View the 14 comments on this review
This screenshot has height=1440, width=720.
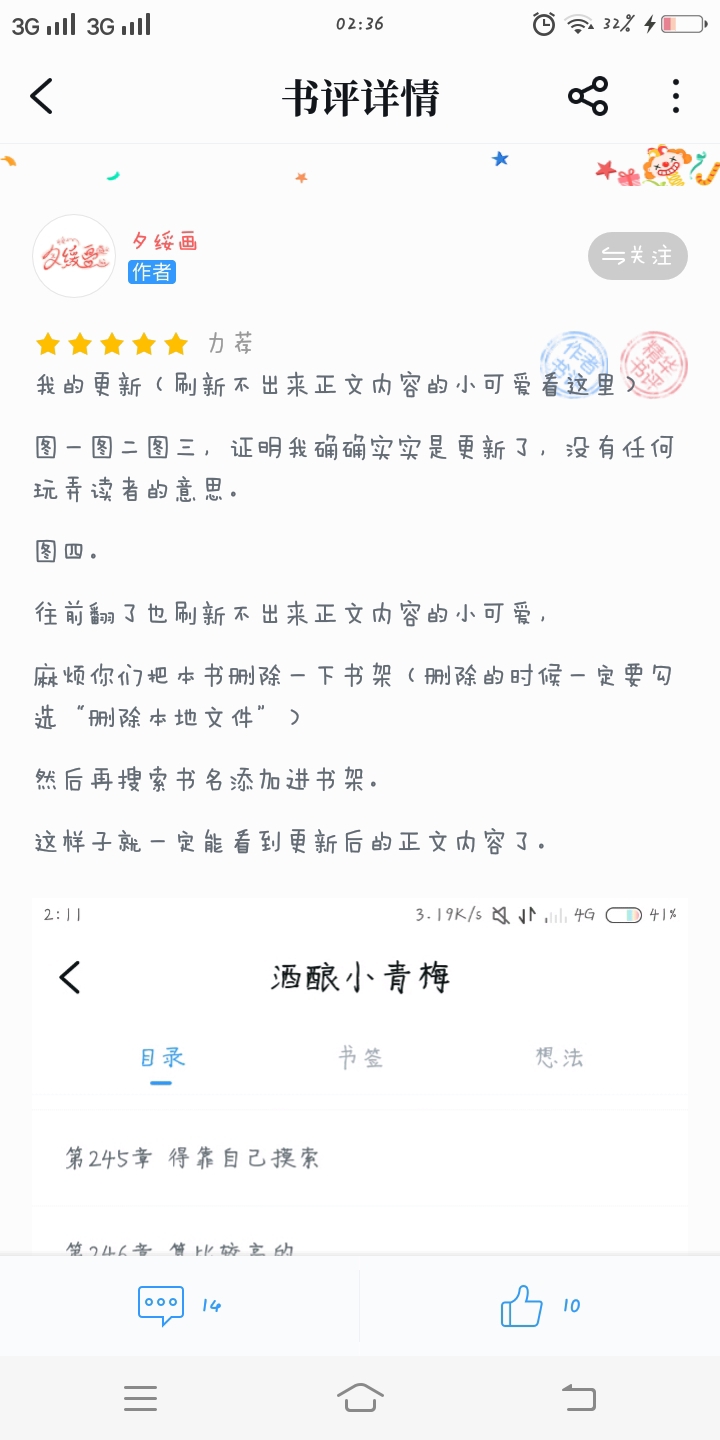[x=179, y=1305]
